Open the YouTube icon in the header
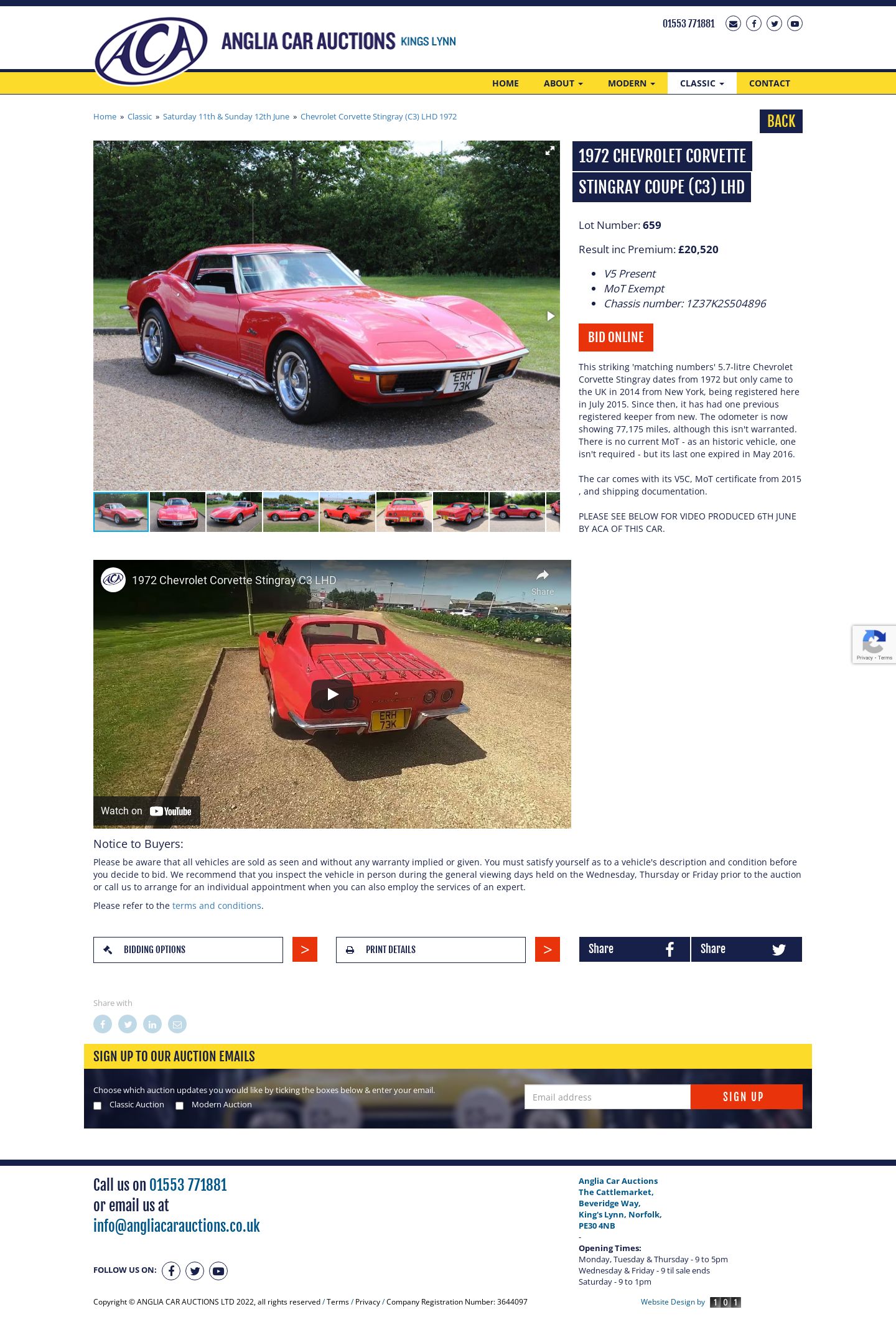Image resolution: width=896 pixels, height=1317 pixels. point(795,24)
